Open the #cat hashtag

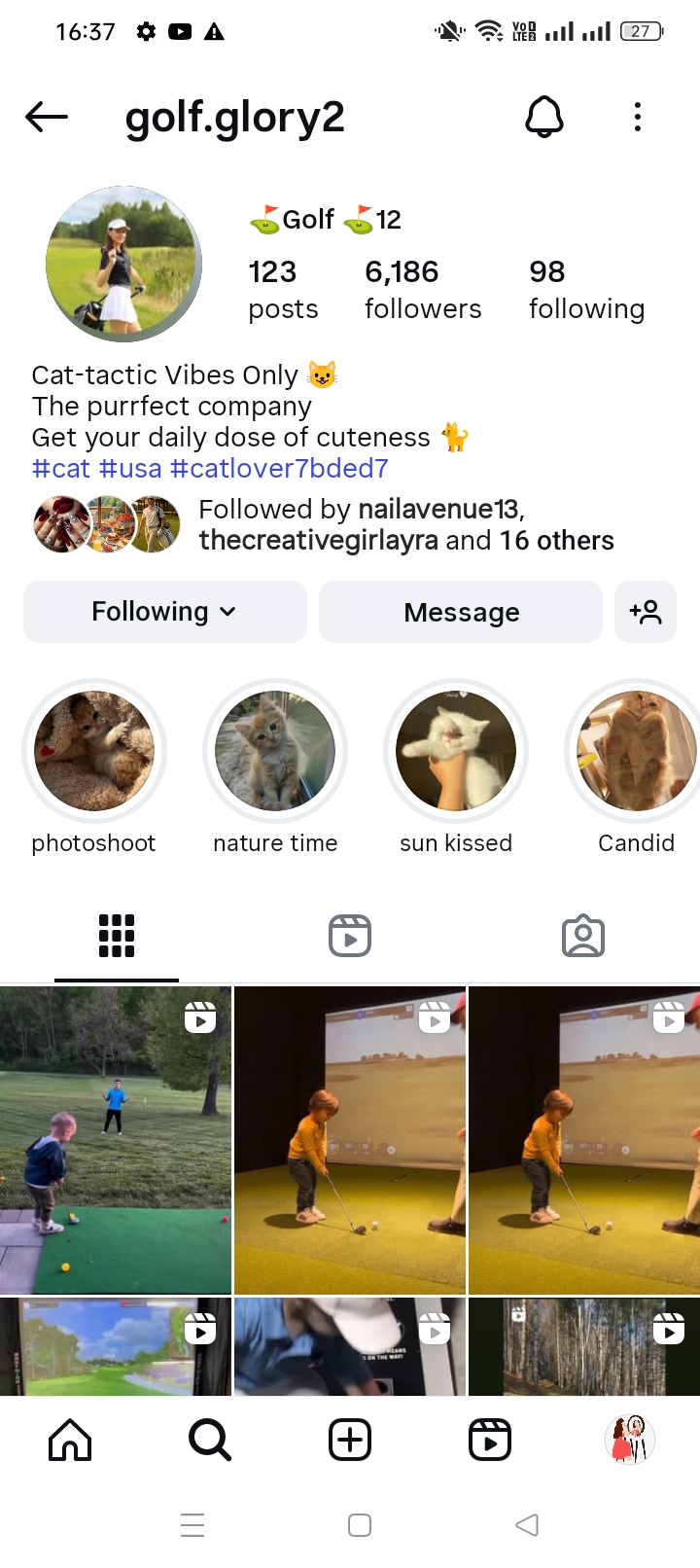click(x=61, y=469)
